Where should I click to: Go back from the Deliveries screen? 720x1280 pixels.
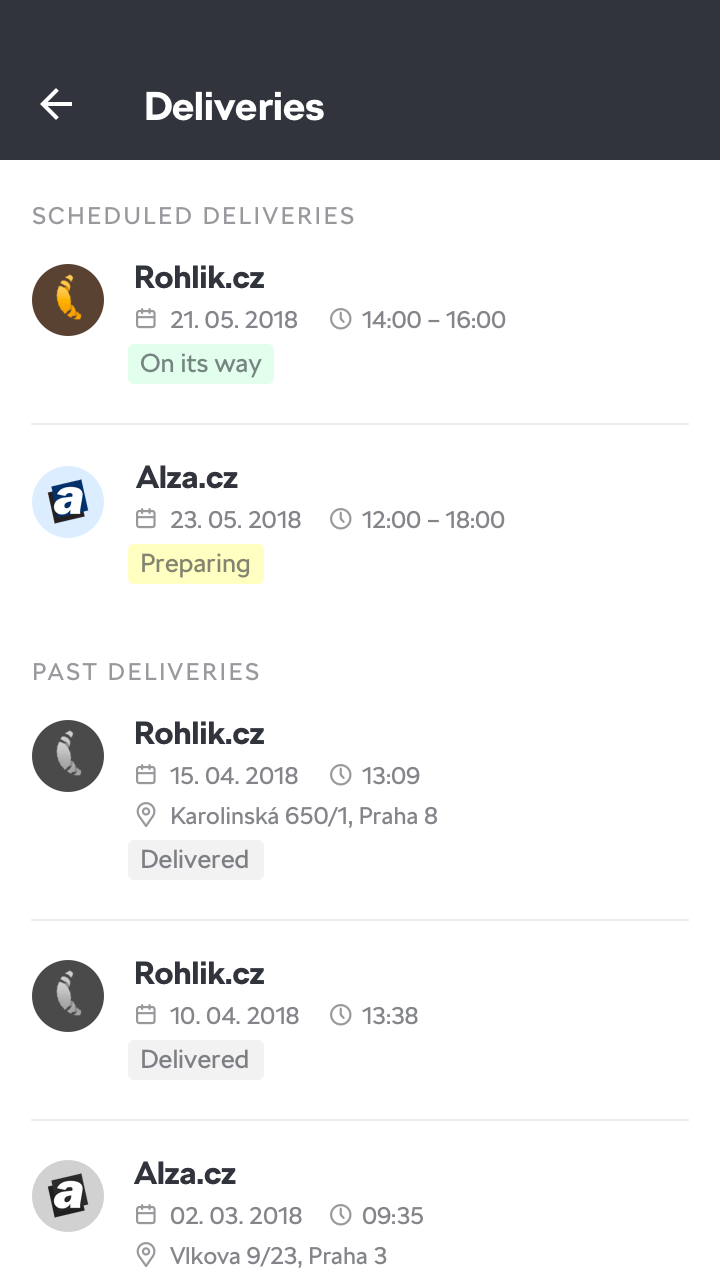click(56, 105)
